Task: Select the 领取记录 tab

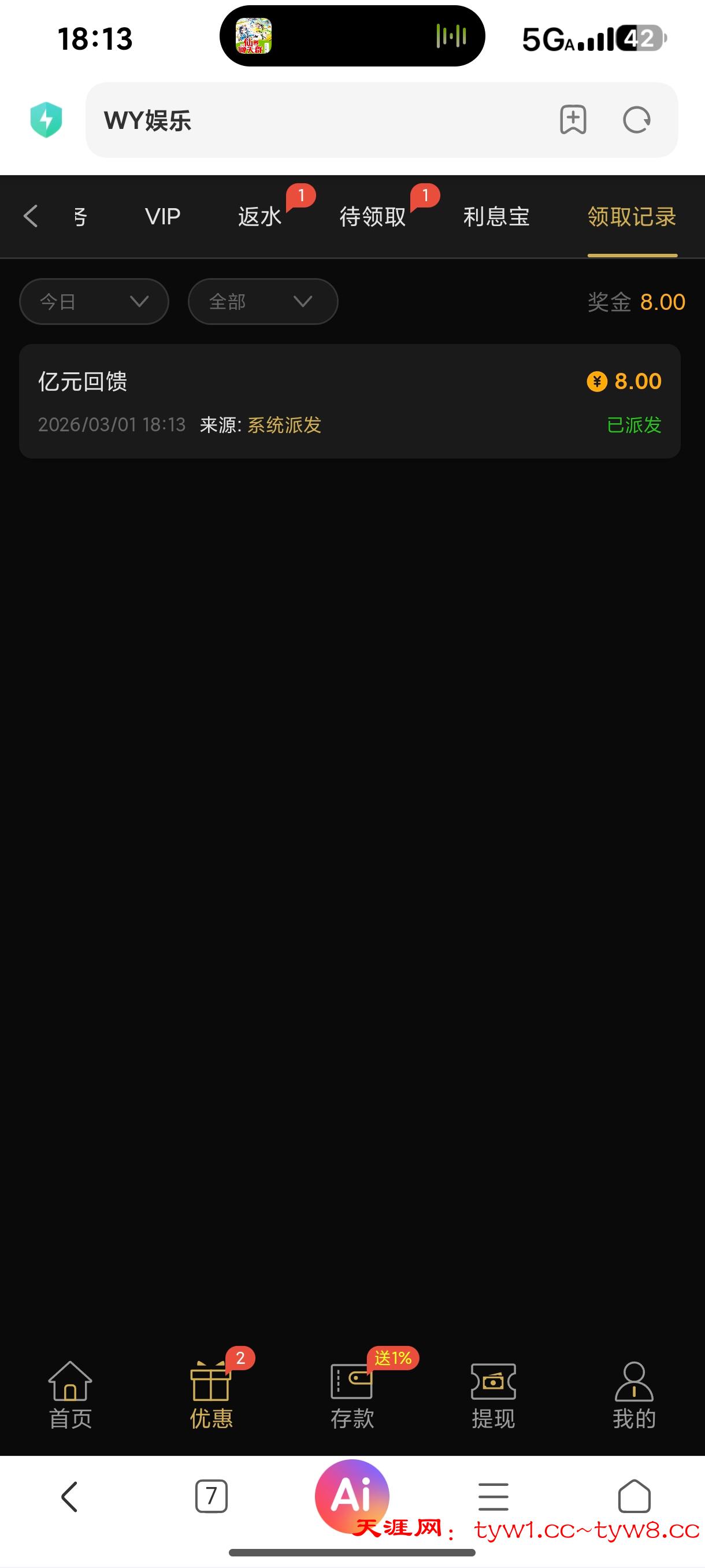Action: click(x=632, y=217)
